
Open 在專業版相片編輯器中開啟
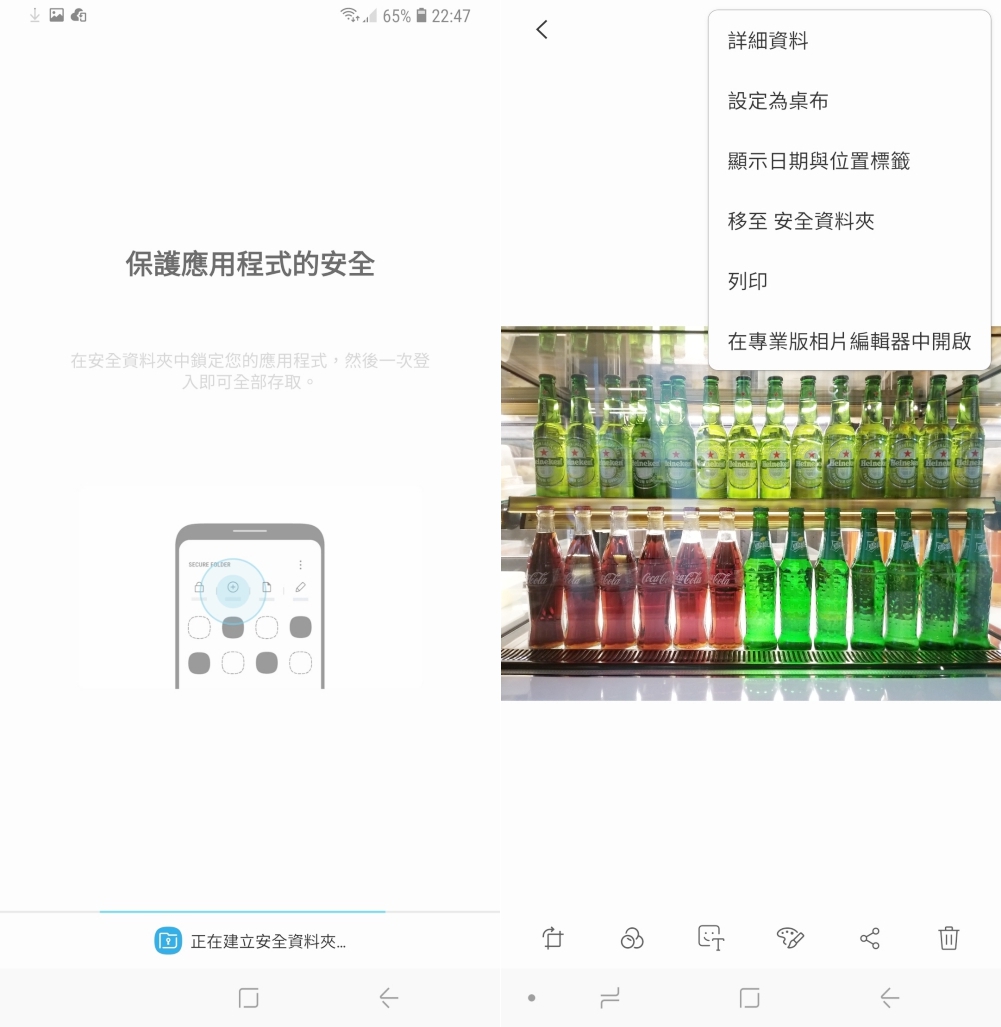849,341
